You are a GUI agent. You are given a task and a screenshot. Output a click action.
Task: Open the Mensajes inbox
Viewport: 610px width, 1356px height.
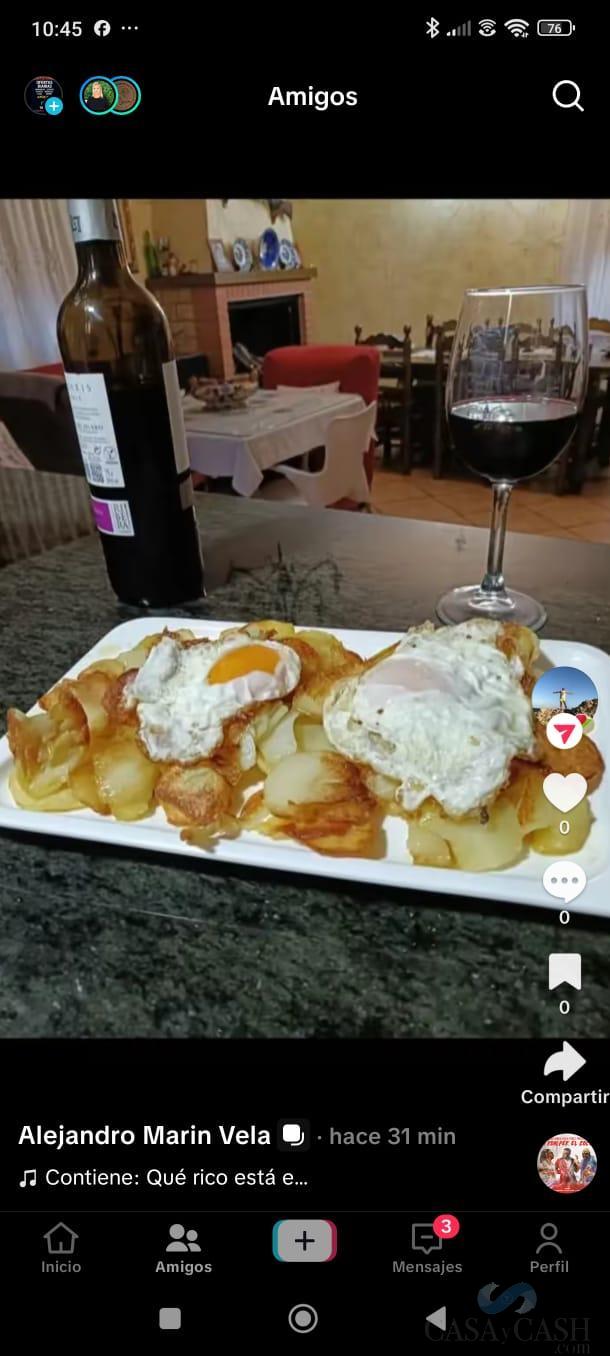(x=427, y=1247)
